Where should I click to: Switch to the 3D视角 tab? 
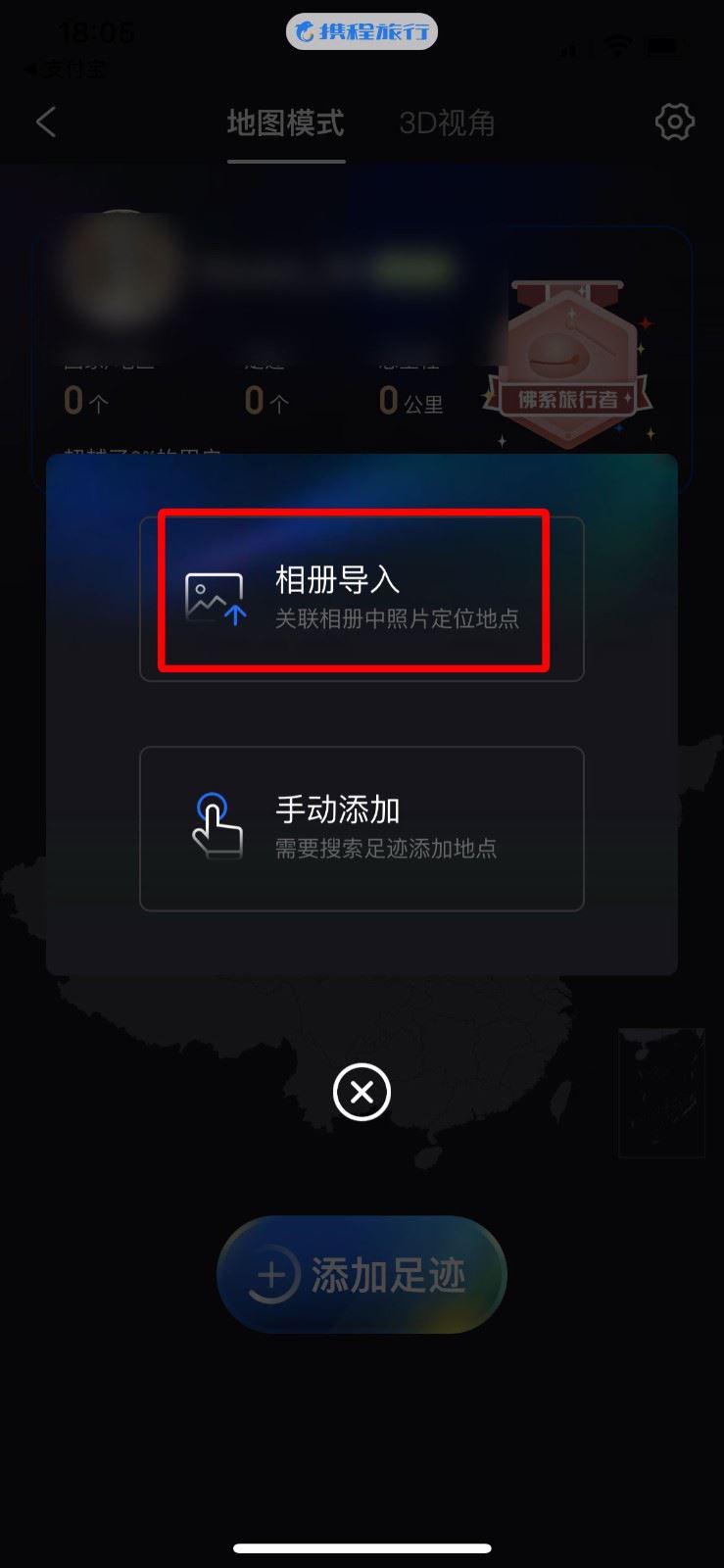pos(447,123)
